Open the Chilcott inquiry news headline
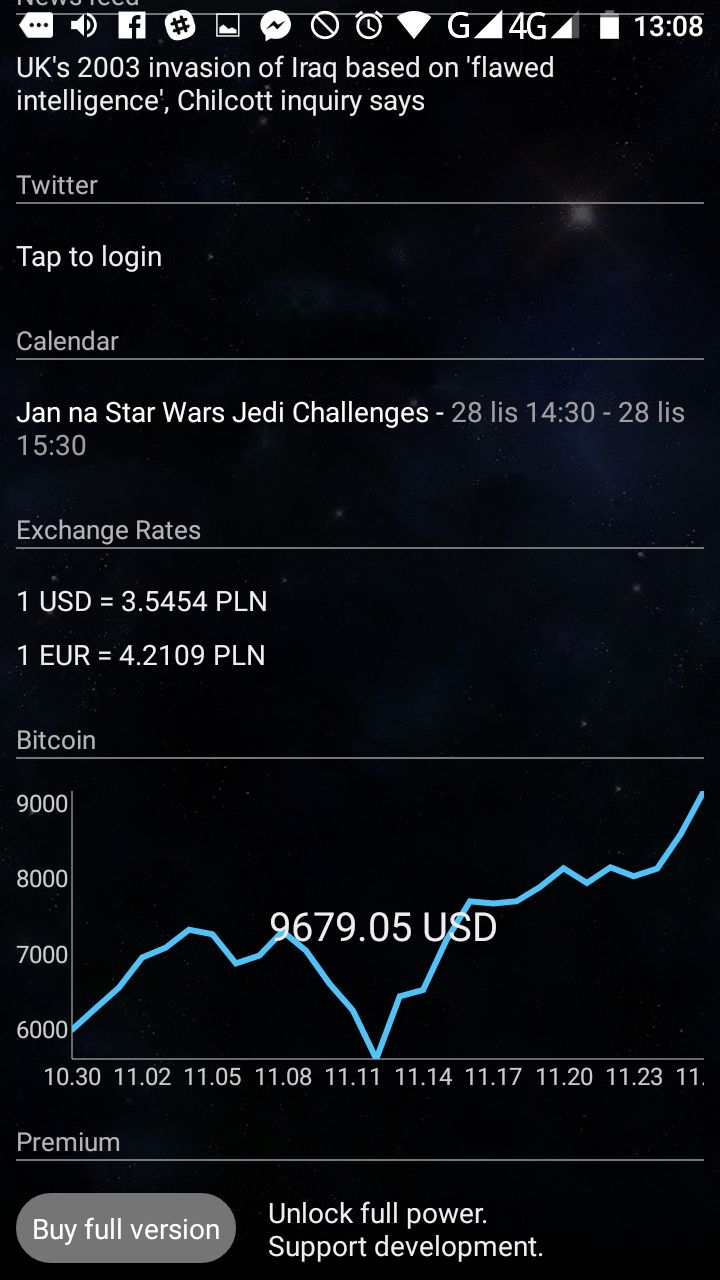 [285, 85]
